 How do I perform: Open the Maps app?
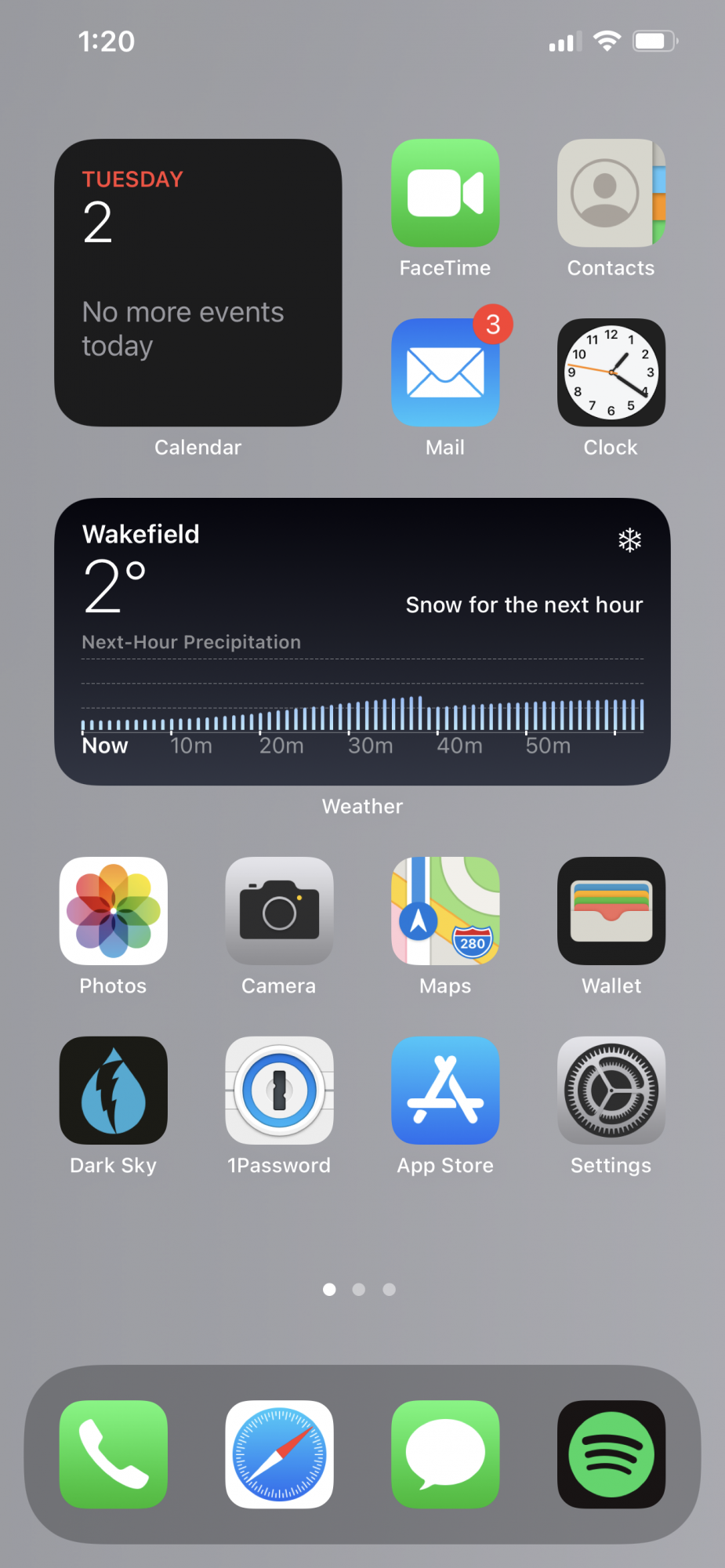(x=445, y=911)
